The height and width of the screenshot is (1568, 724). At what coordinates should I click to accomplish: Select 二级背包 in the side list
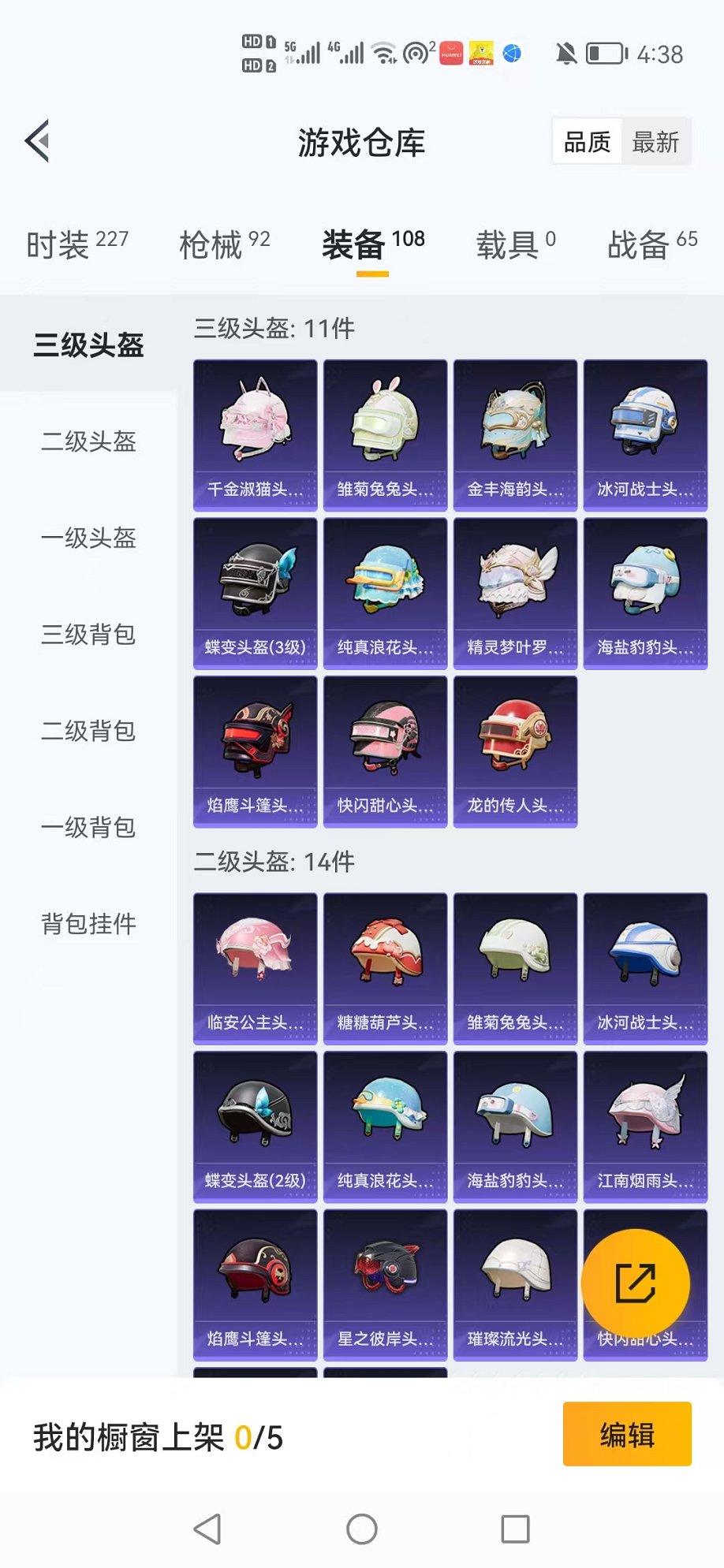(x=88, y=731)
